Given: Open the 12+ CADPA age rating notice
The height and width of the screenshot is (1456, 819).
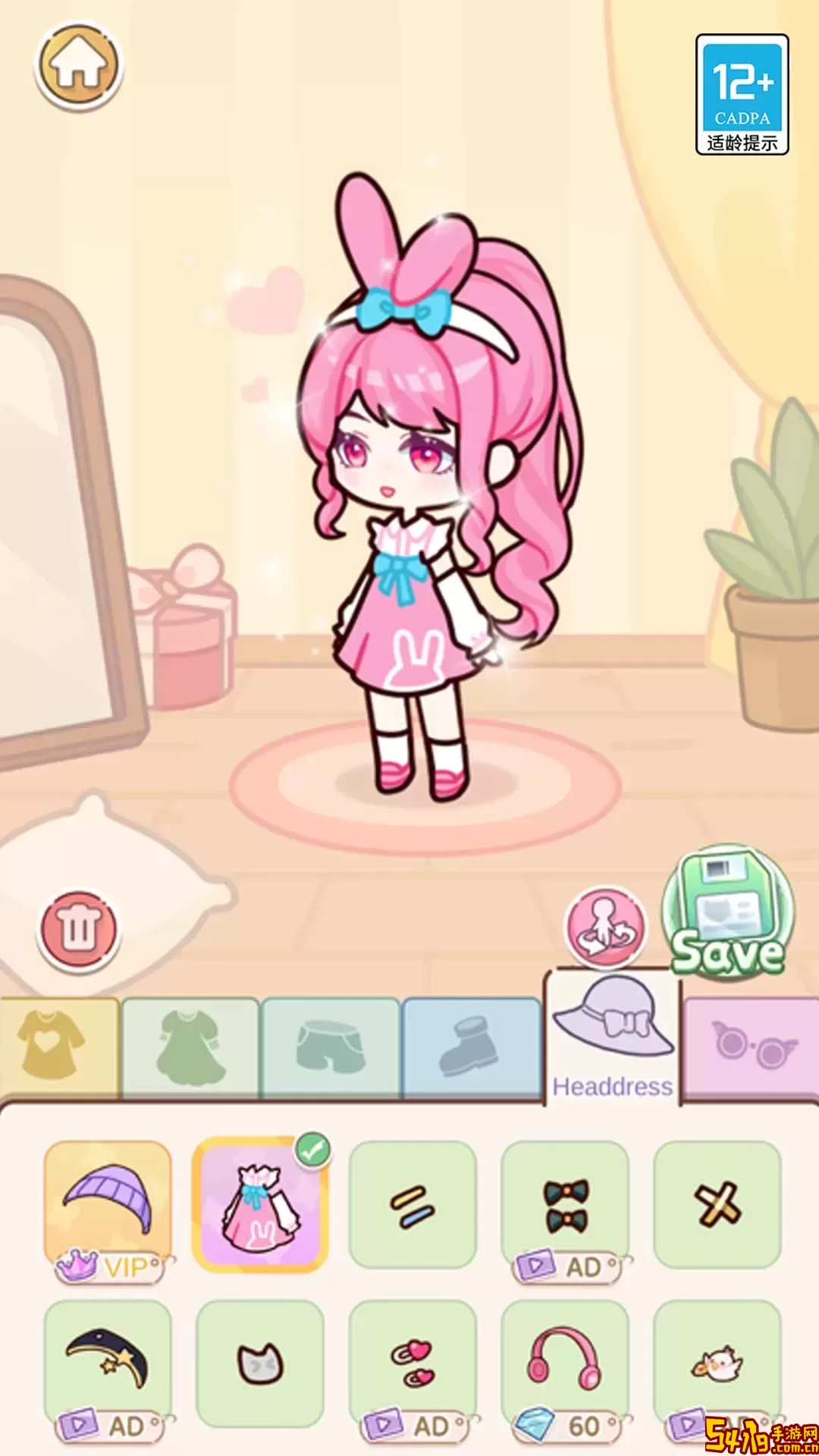Looking at the screenshot, I should coord(742,95).
